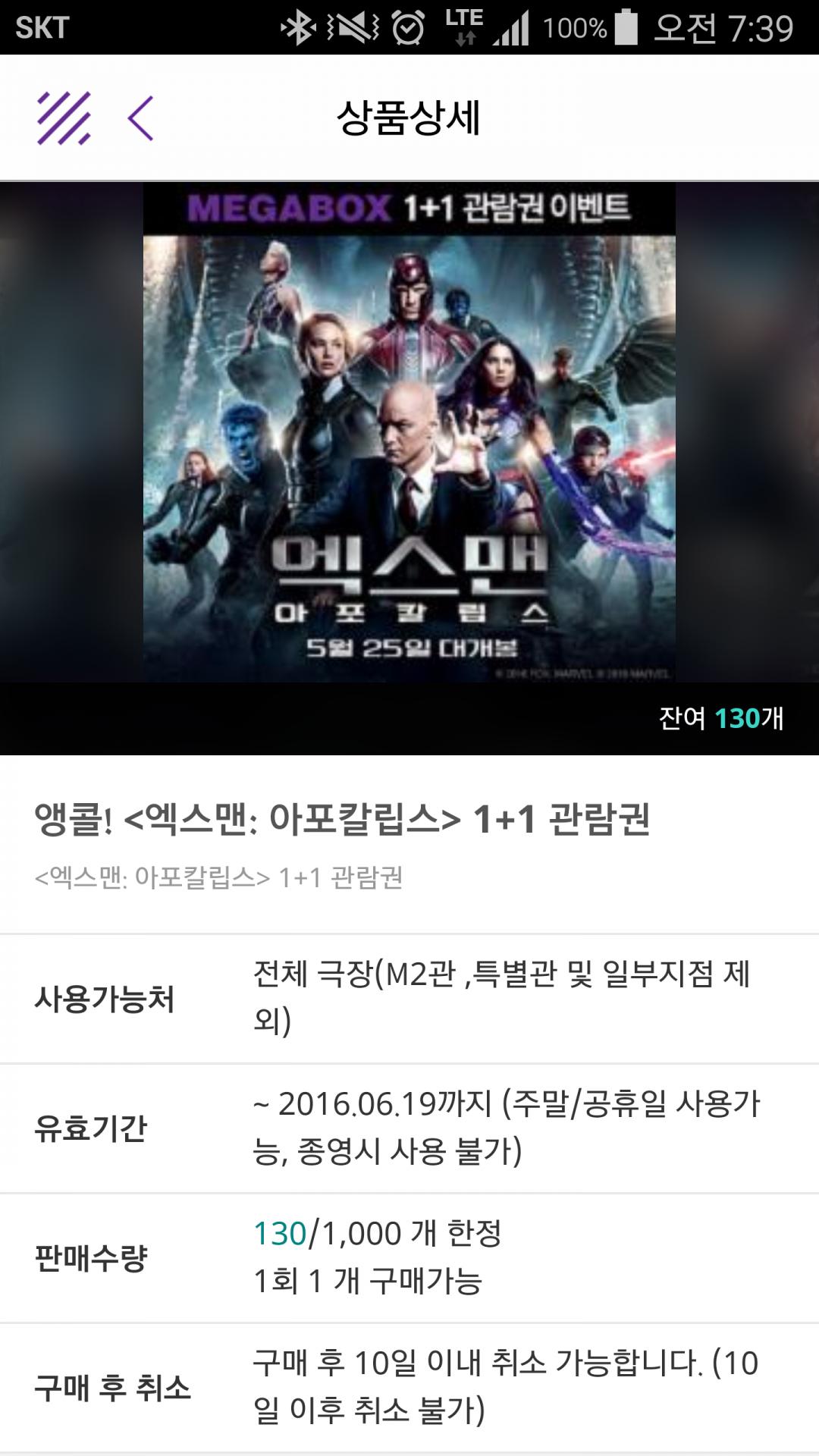The width and height of the screenshot is (819, 1456).
Task: Go back with the arrow next to 상품상세
Action: coord(141,118)
